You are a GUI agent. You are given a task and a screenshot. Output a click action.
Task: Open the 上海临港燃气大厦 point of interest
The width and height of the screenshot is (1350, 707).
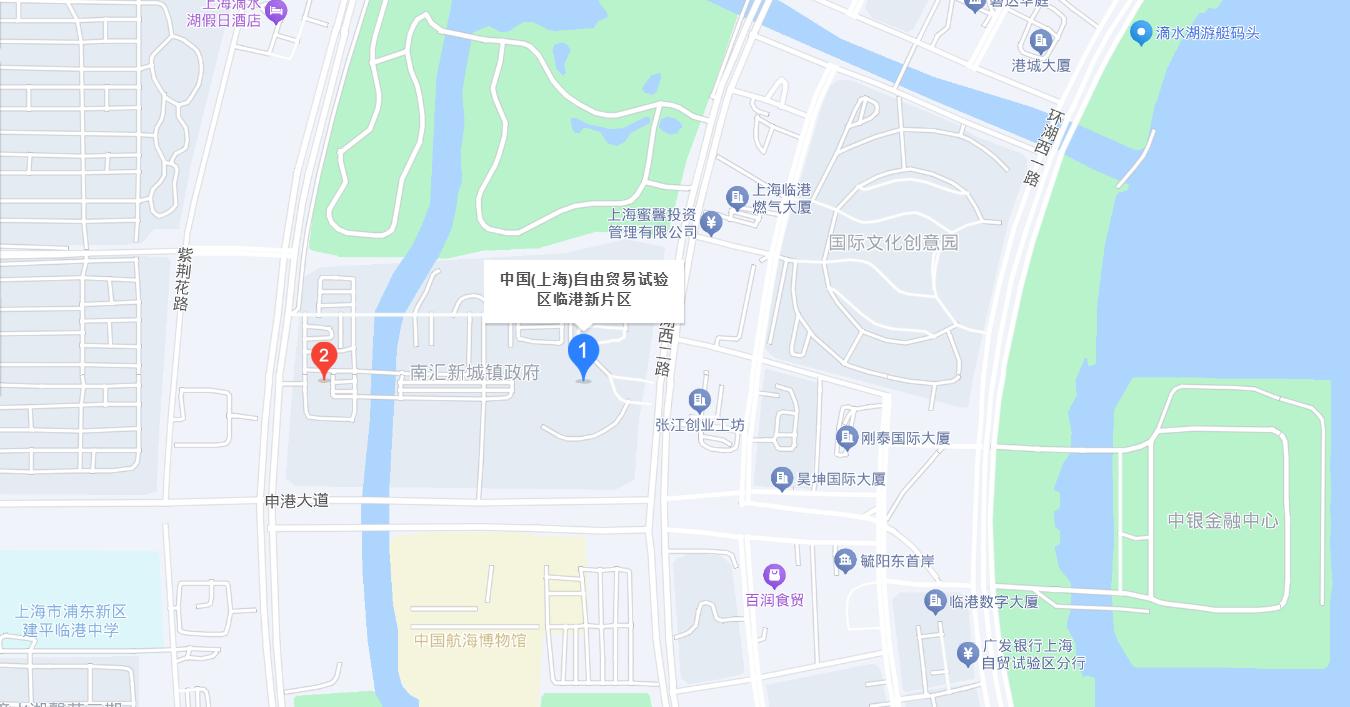[x=737, y=197]
